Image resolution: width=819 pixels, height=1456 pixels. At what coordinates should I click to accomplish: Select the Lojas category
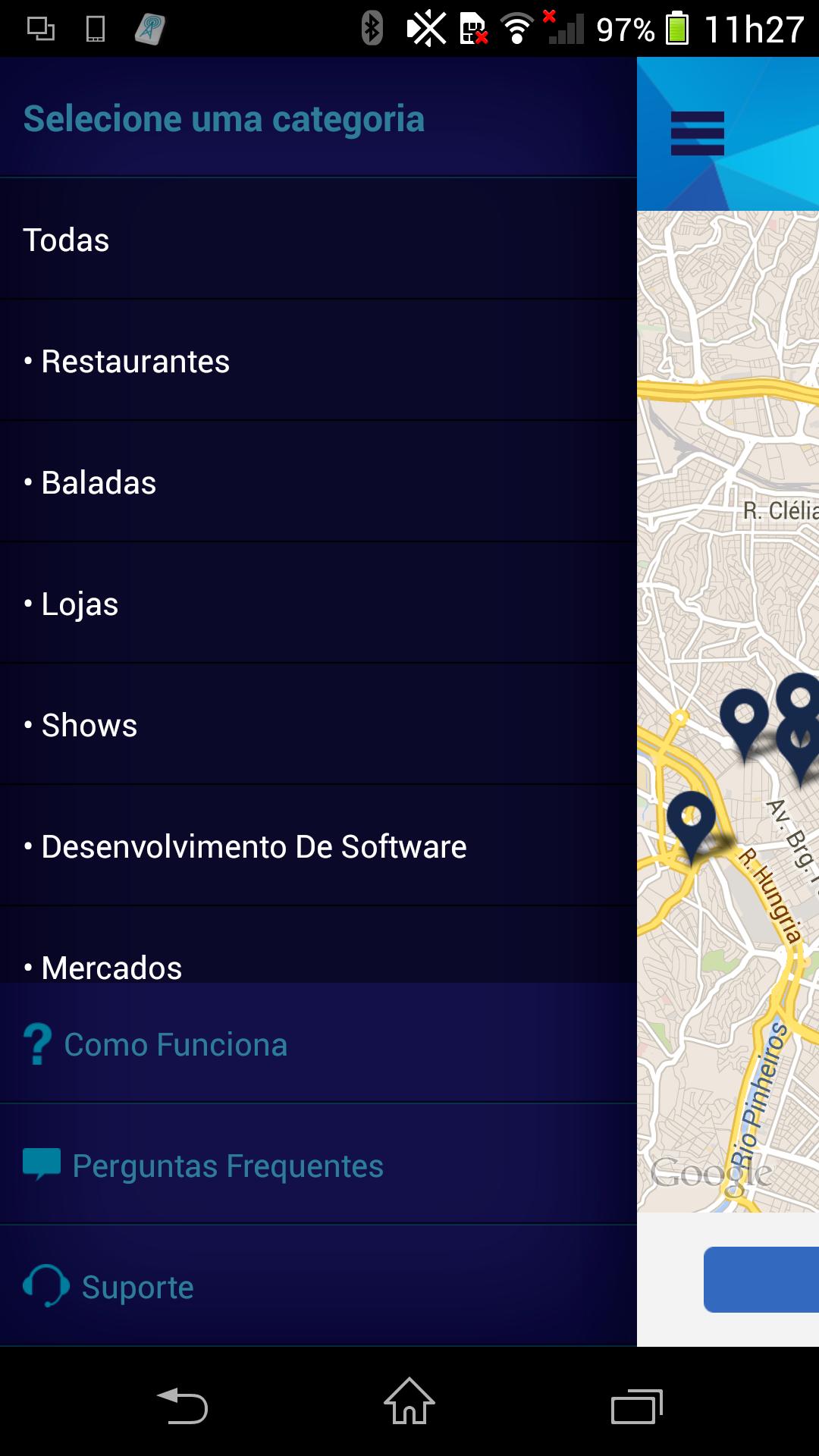(x=80, y=604)
